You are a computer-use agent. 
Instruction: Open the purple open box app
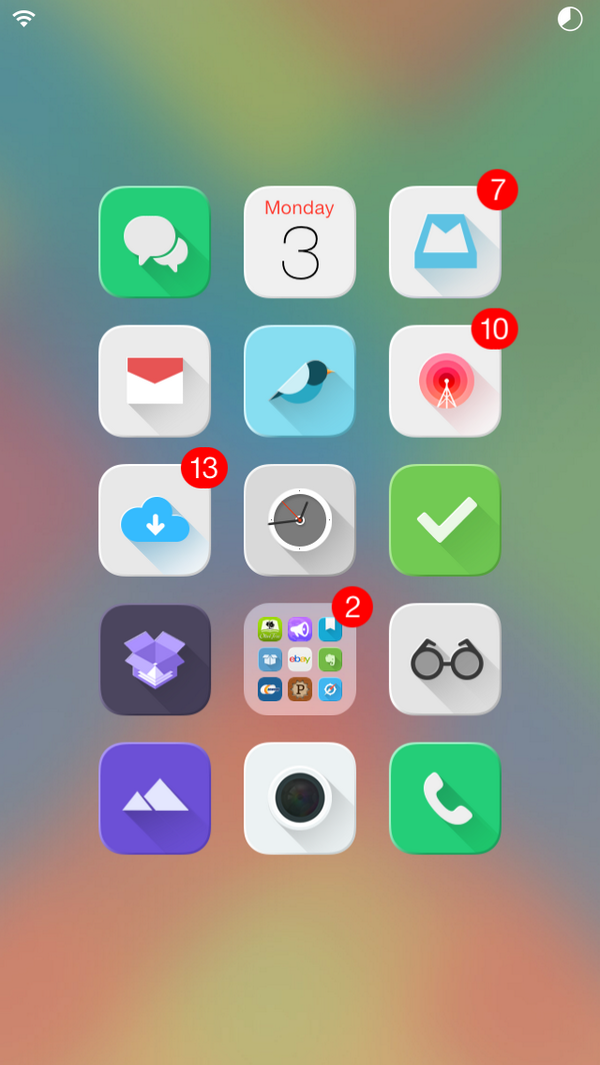155,659
